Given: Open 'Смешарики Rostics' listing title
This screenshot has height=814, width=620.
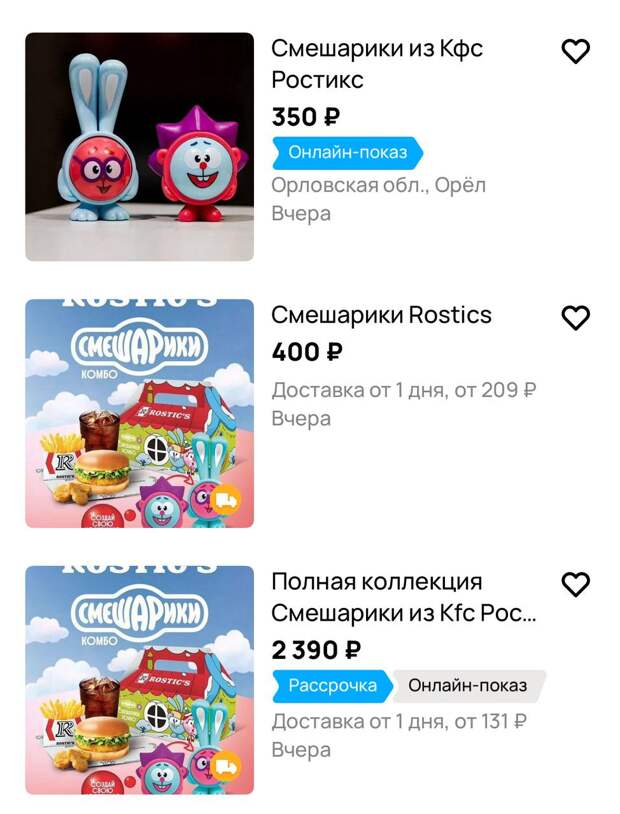Looking at the screenshot, I should click(381, 315).
